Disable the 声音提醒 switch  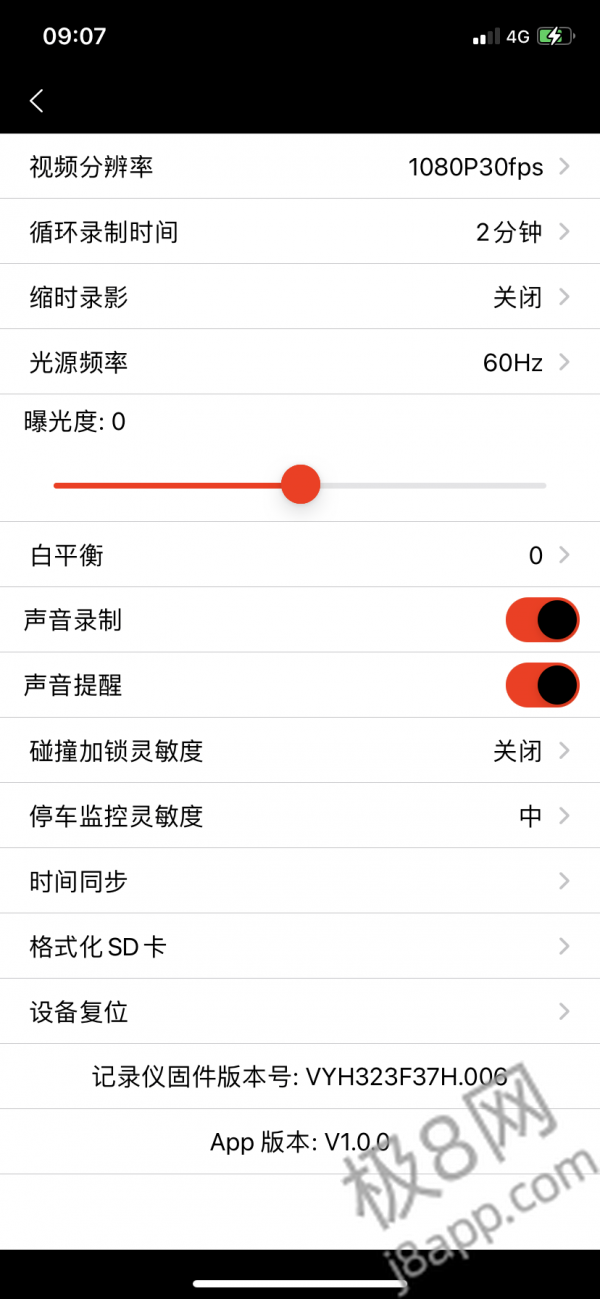[542, 686]
